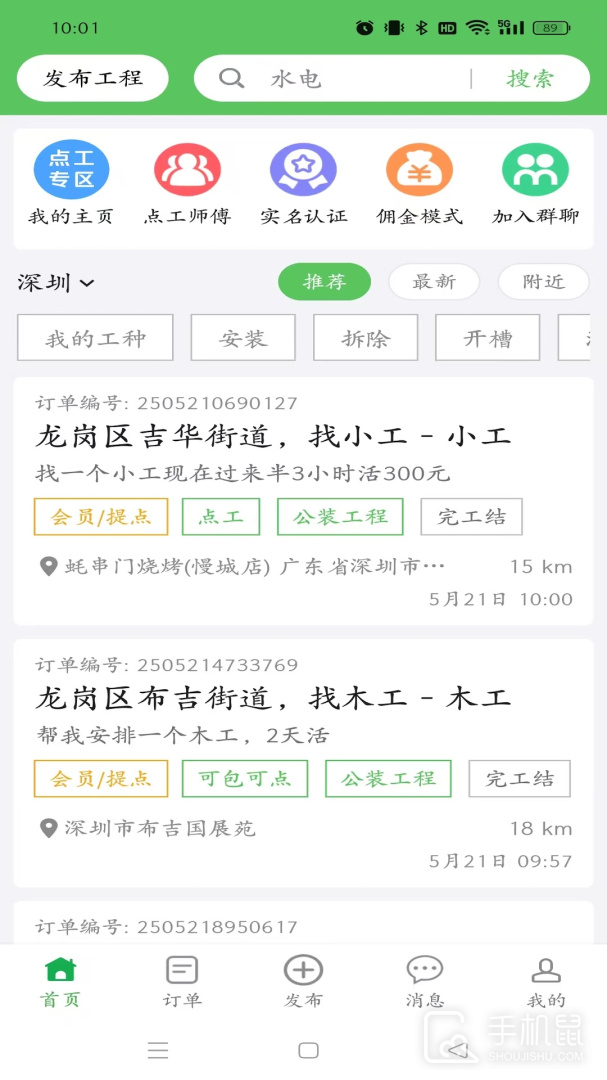Filter by 我的工种 chip
Image resolution: width=607 pixels, height=1080 pixels.
95,338
